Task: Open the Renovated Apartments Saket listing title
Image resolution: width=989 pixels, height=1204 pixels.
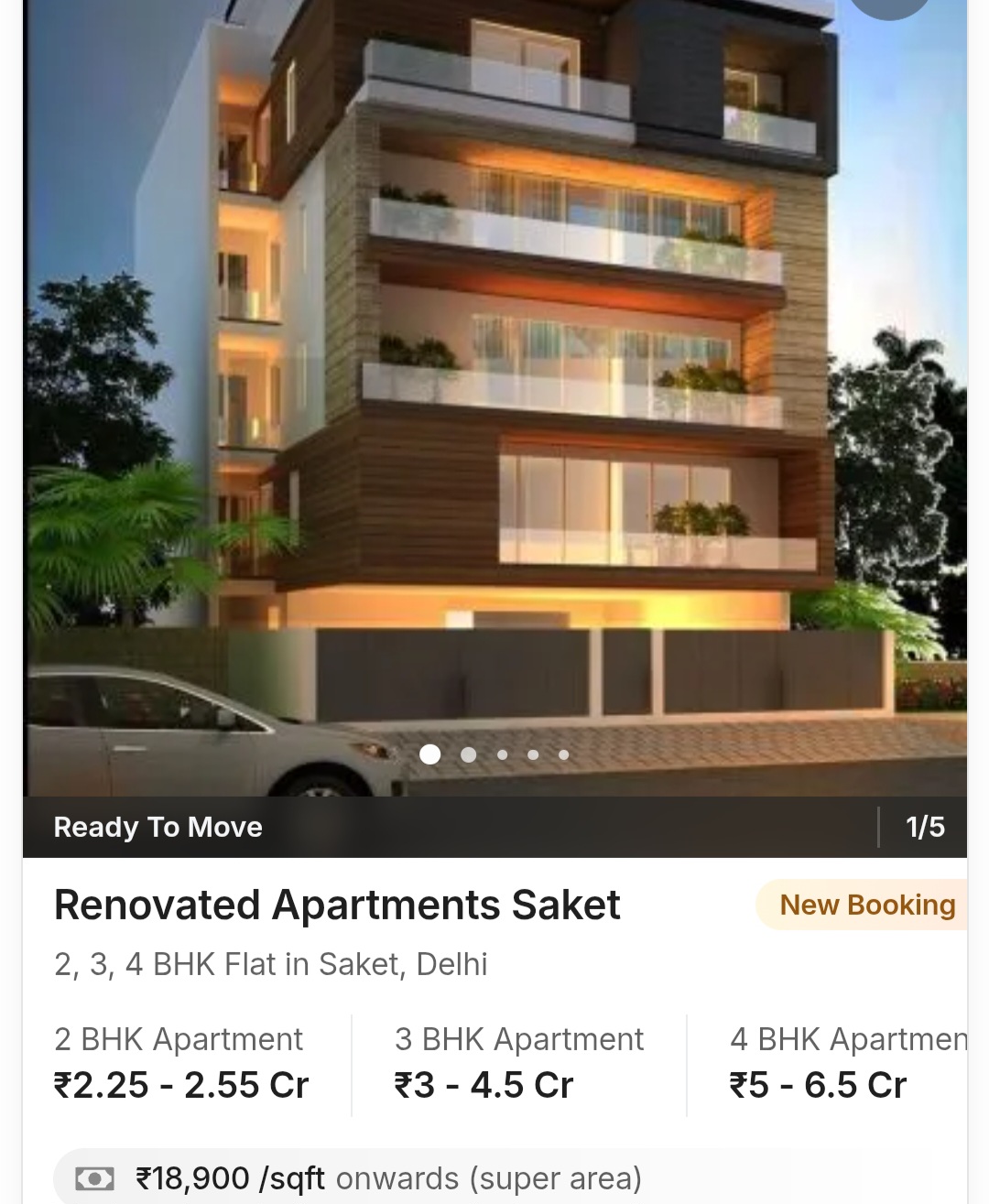Action: coord(337,905)
